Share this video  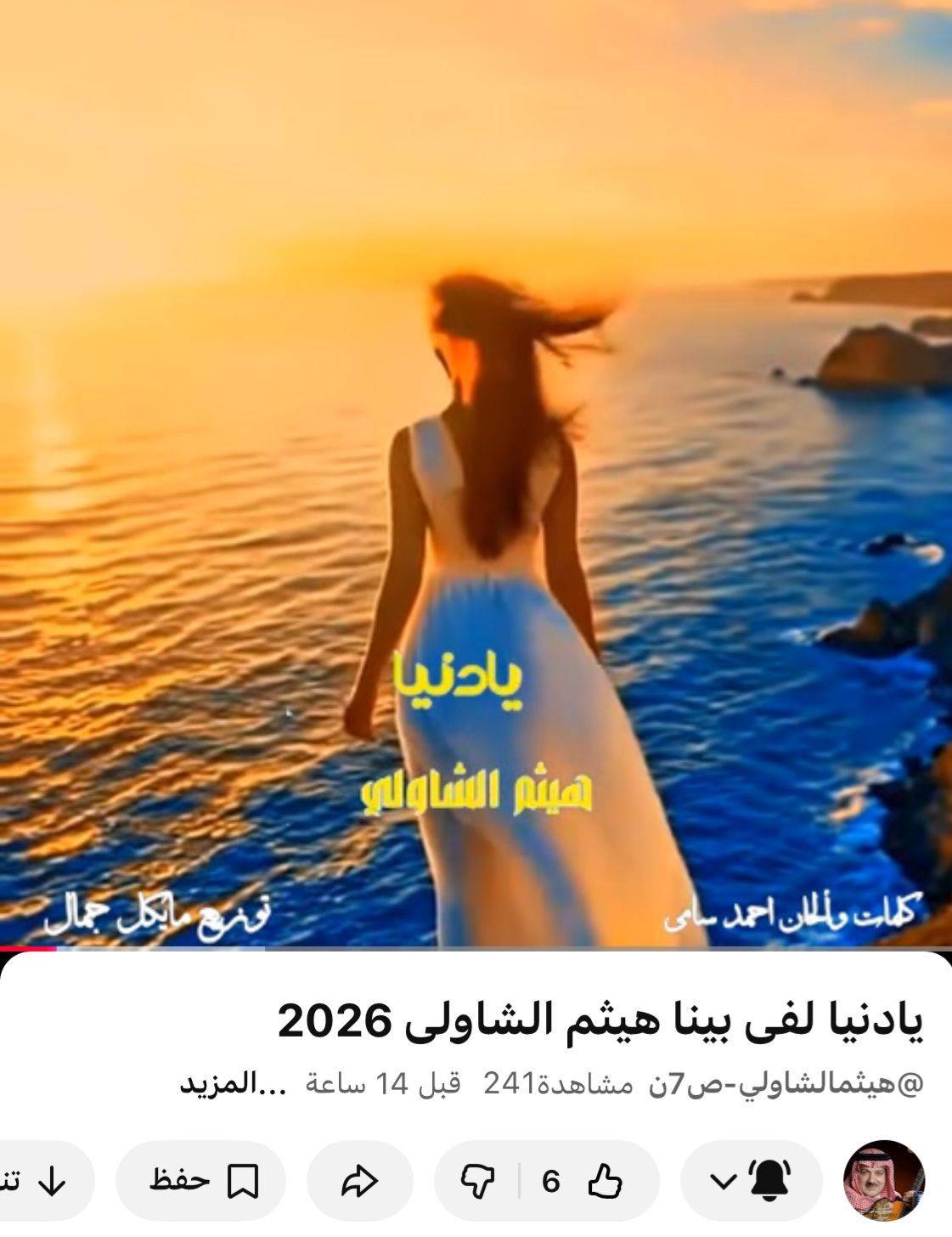(359, 1181)
